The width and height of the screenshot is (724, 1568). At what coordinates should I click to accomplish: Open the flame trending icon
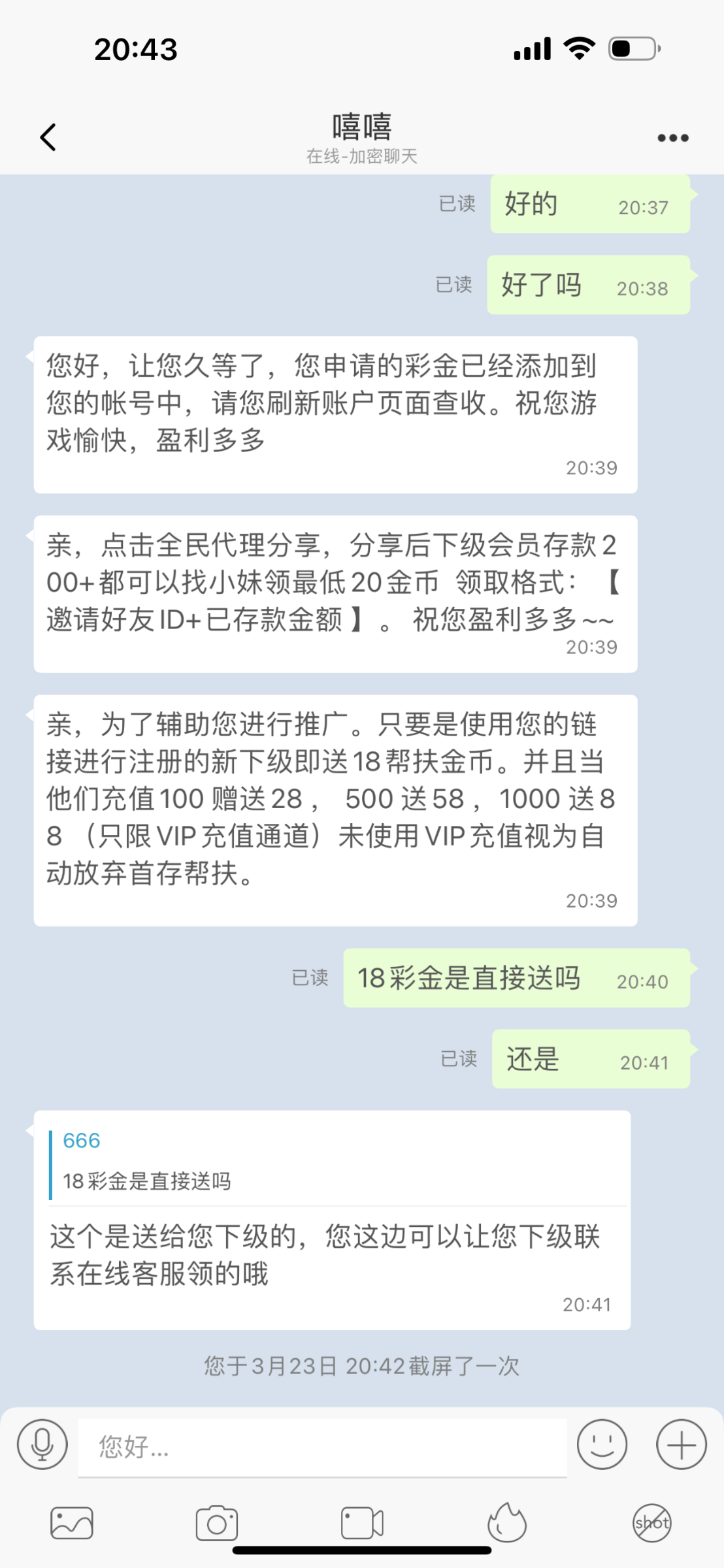point(506,1522)
